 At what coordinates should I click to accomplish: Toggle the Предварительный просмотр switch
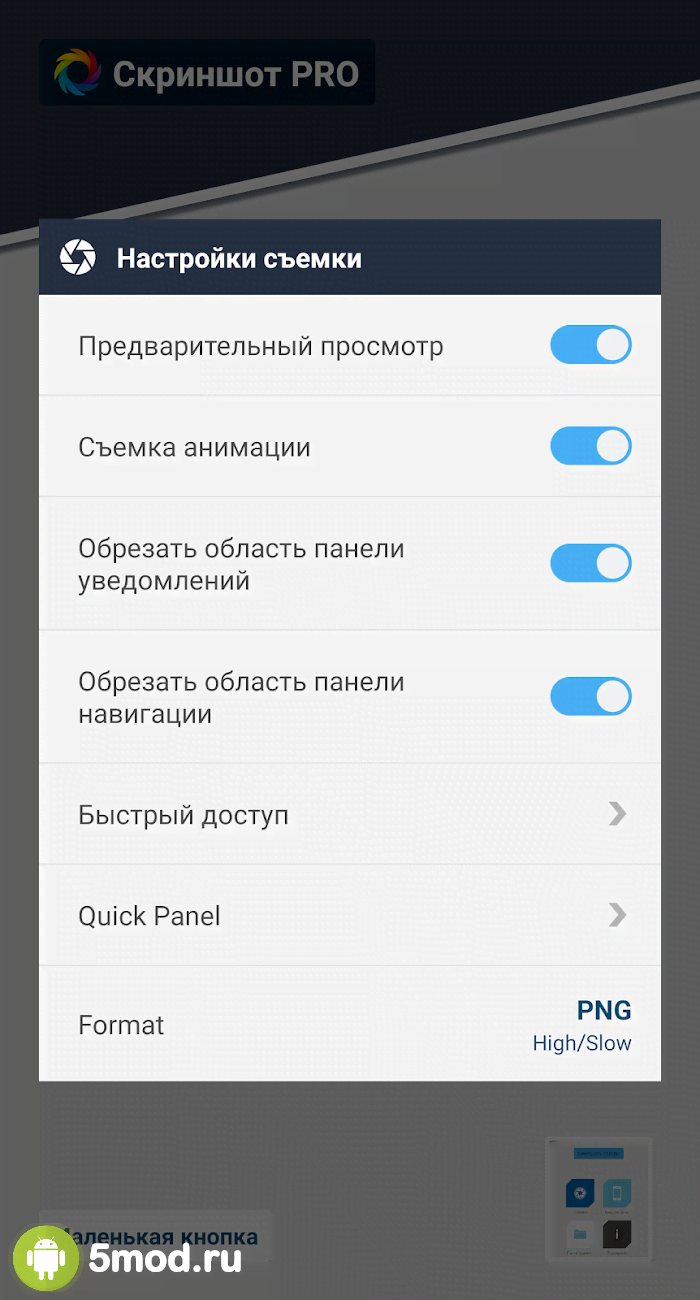point(590,345)
